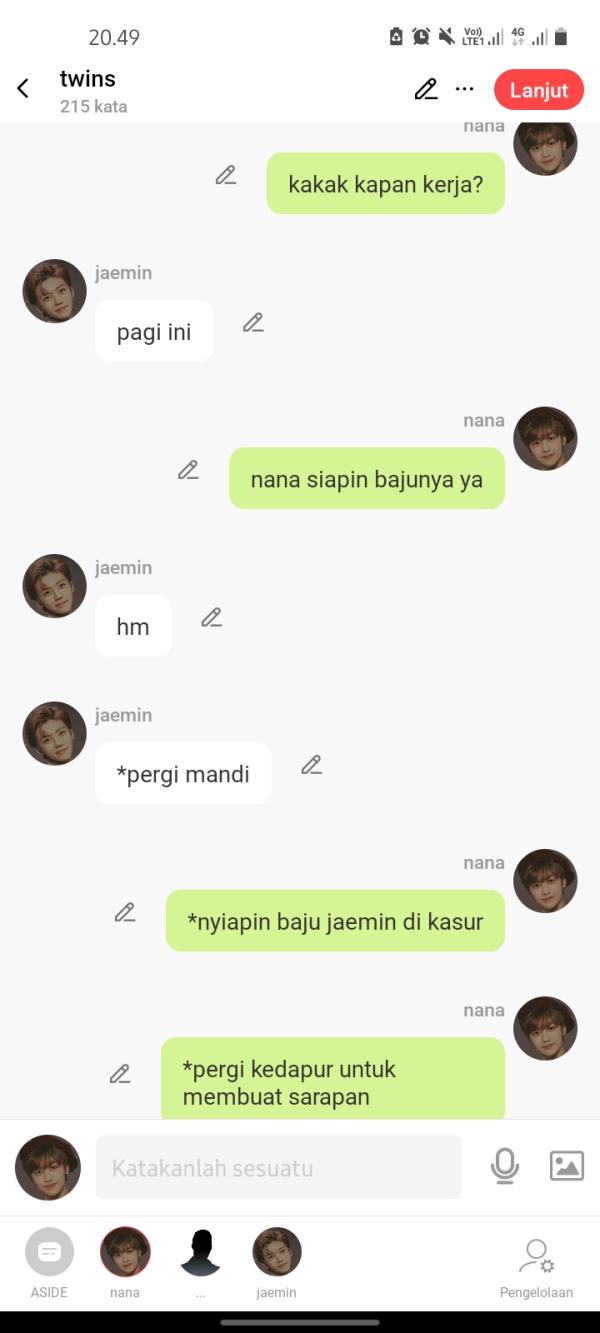Focus the 'Katakanlah sesuatu' text field
This screenshot has width=600, height=1333.
[x=278, y=1167]
